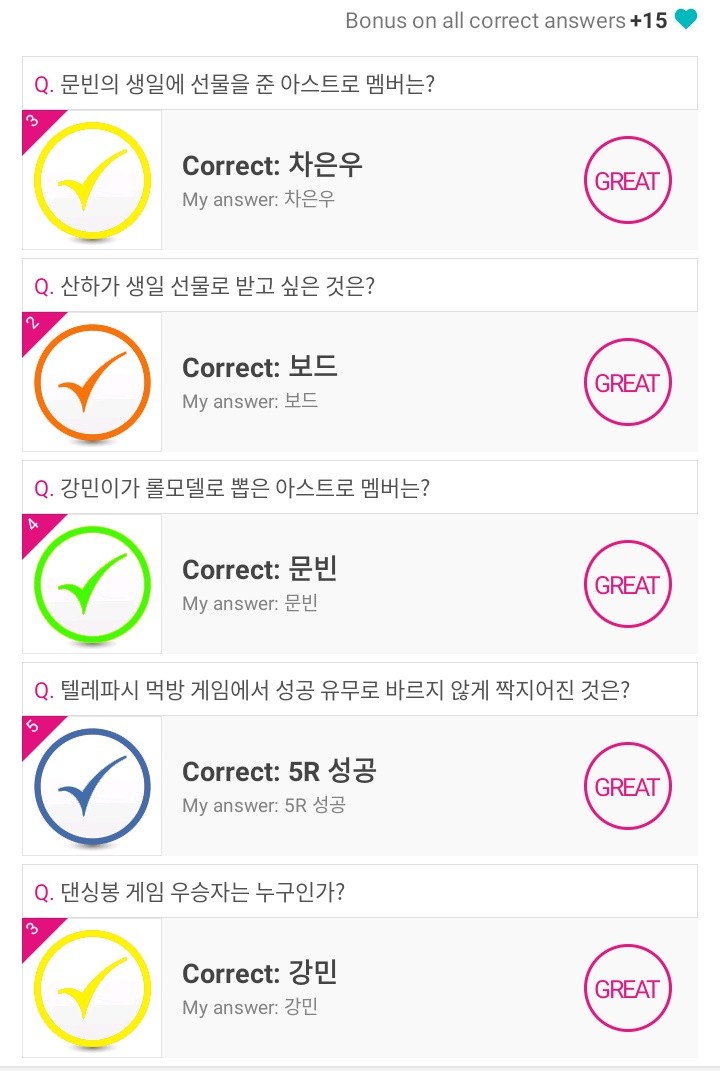Open the result row answered 보드

[360, 382]
